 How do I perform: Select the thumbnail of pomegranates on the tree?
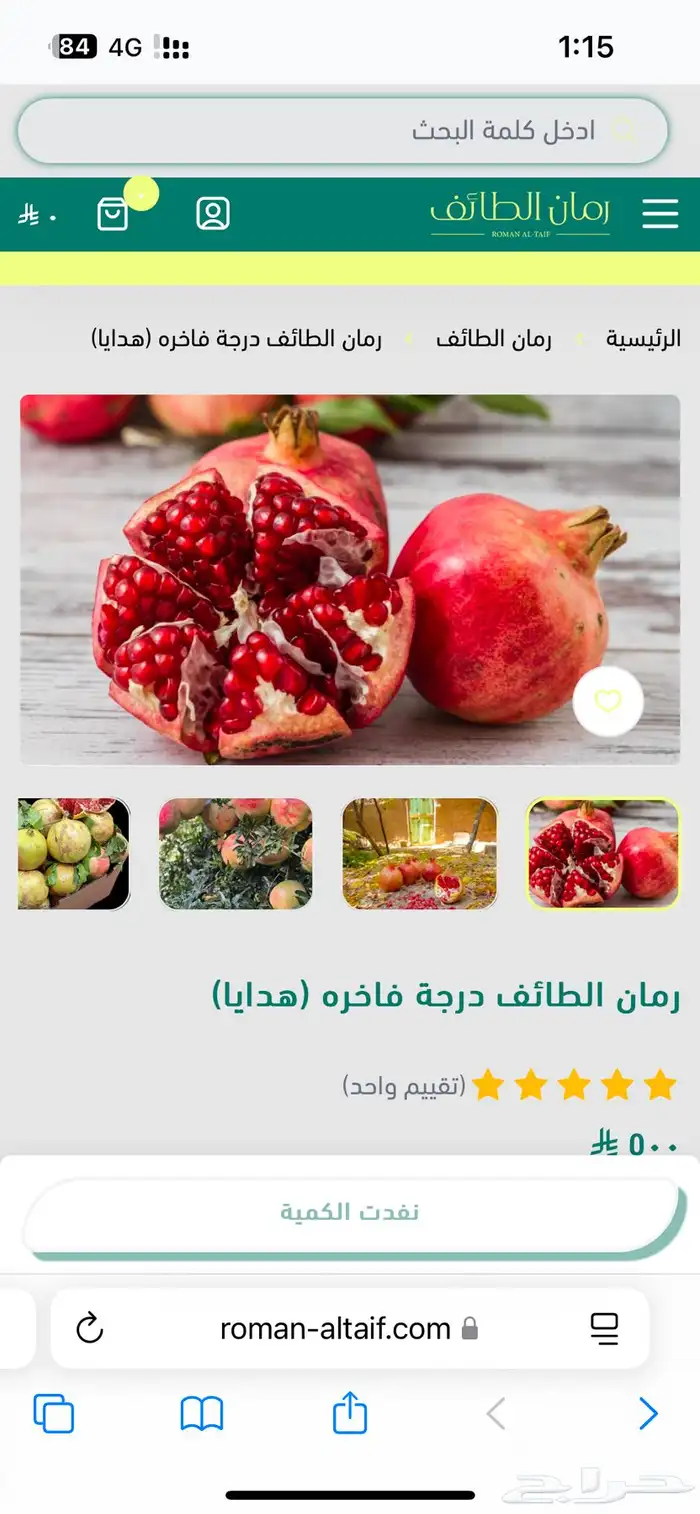(235, 853)
